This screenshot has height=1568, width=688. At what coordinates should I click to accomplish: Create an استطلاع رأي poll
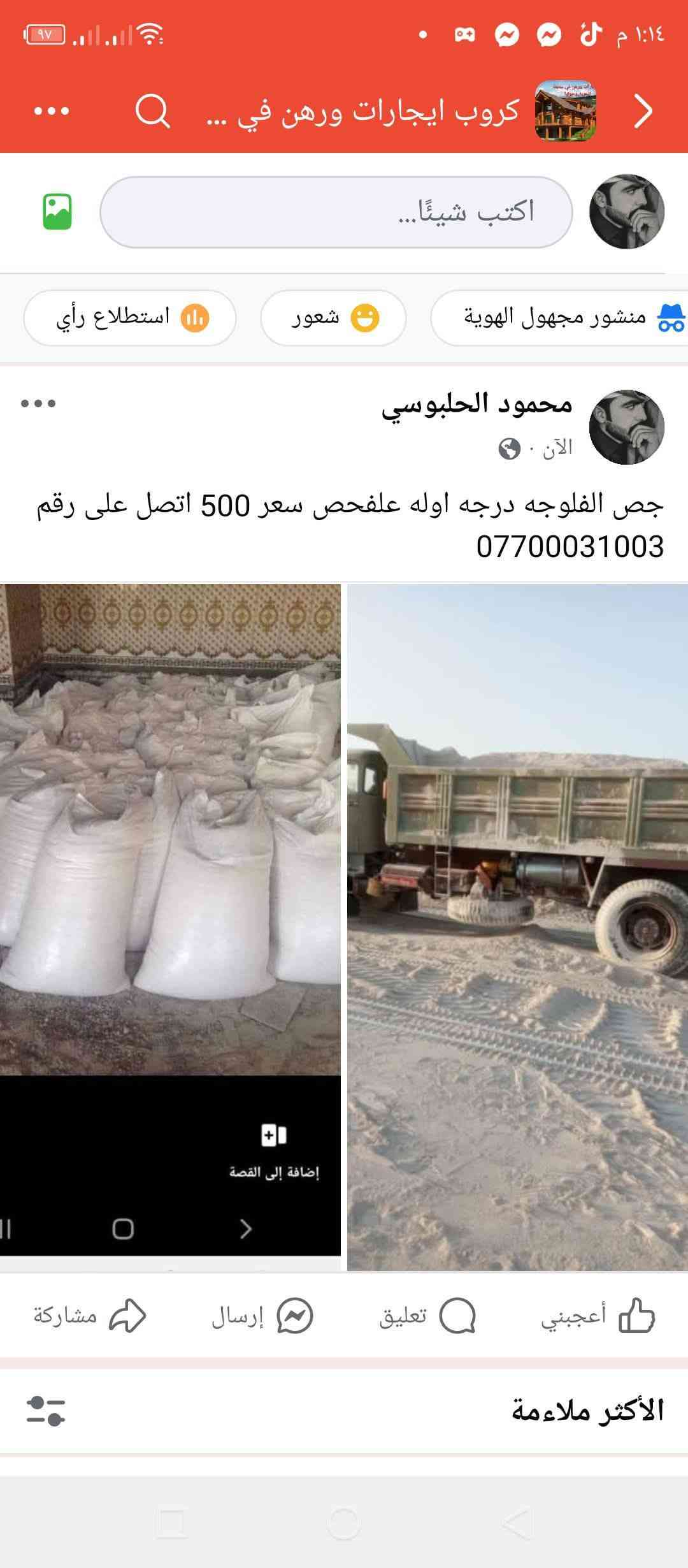(130, 317)
